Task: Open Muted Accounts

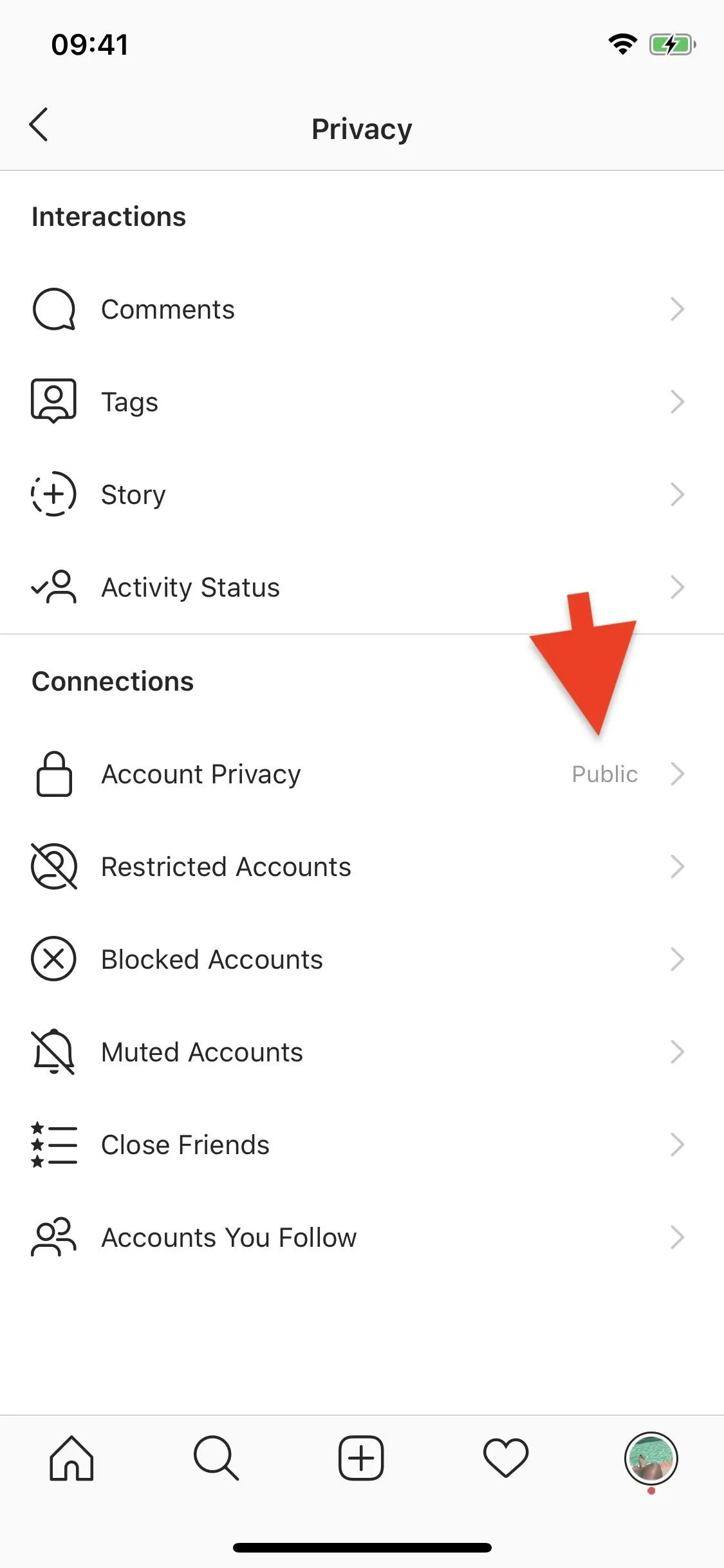Action: coord(362,1052)
